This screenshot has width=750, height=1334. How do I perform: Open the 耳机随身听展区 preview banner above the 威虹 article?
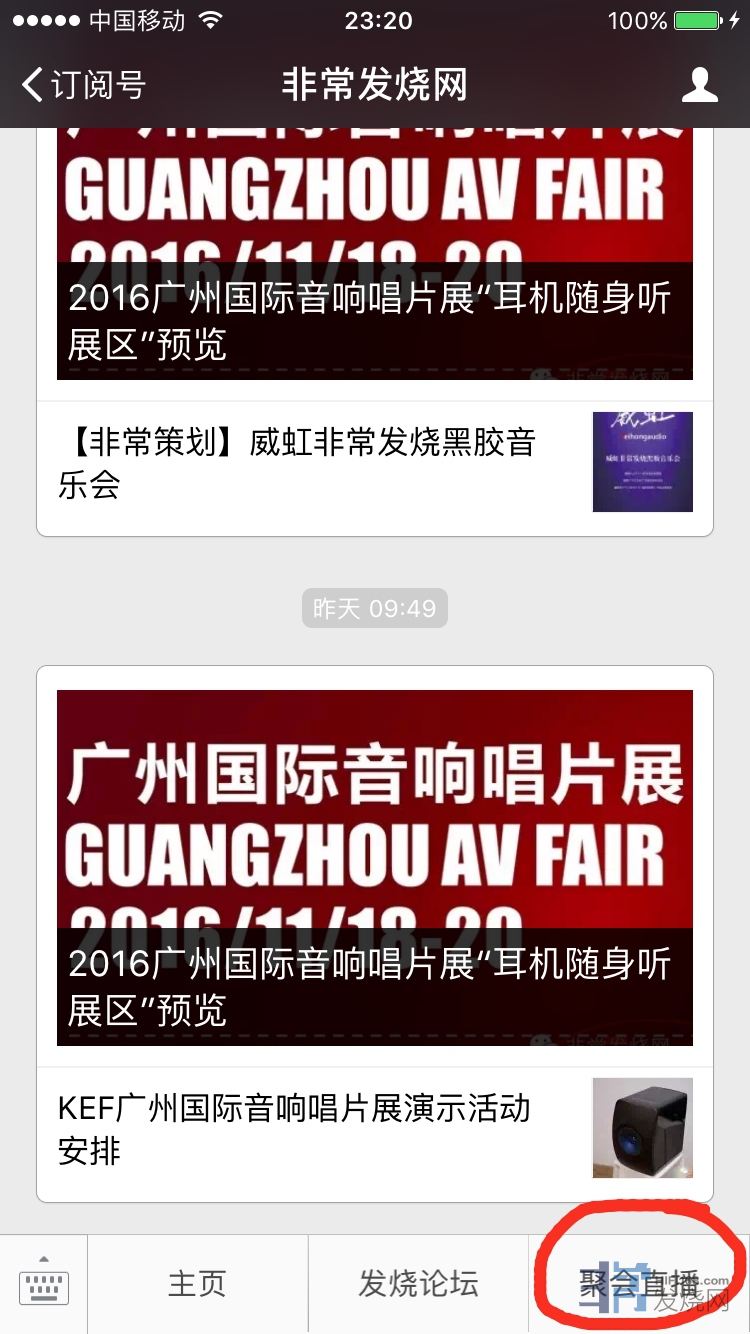point(374,260)
